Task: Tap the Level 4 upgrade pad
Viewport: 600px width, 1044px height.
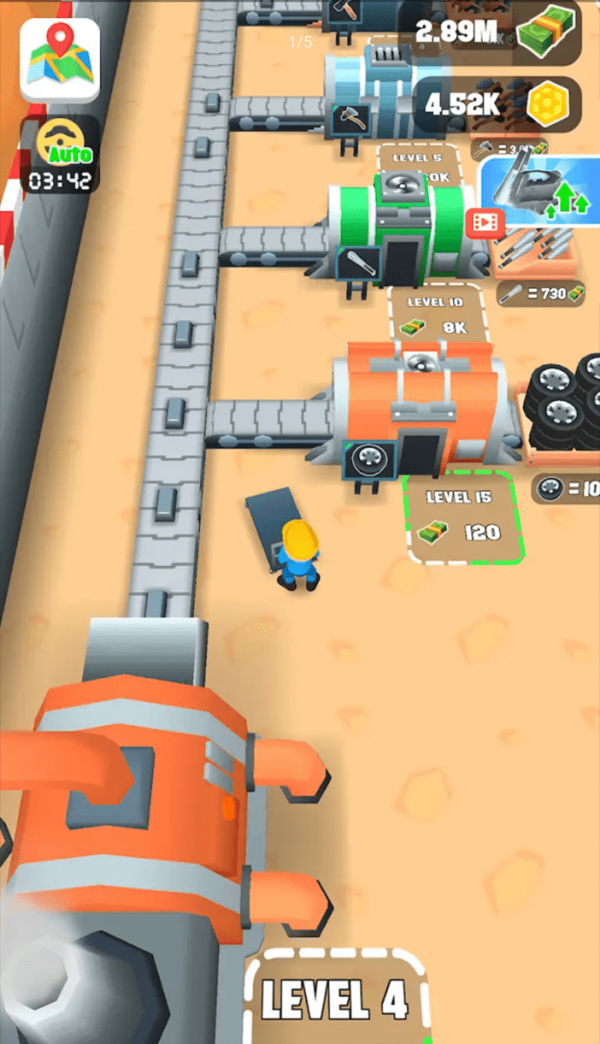Action: point(334,997)
